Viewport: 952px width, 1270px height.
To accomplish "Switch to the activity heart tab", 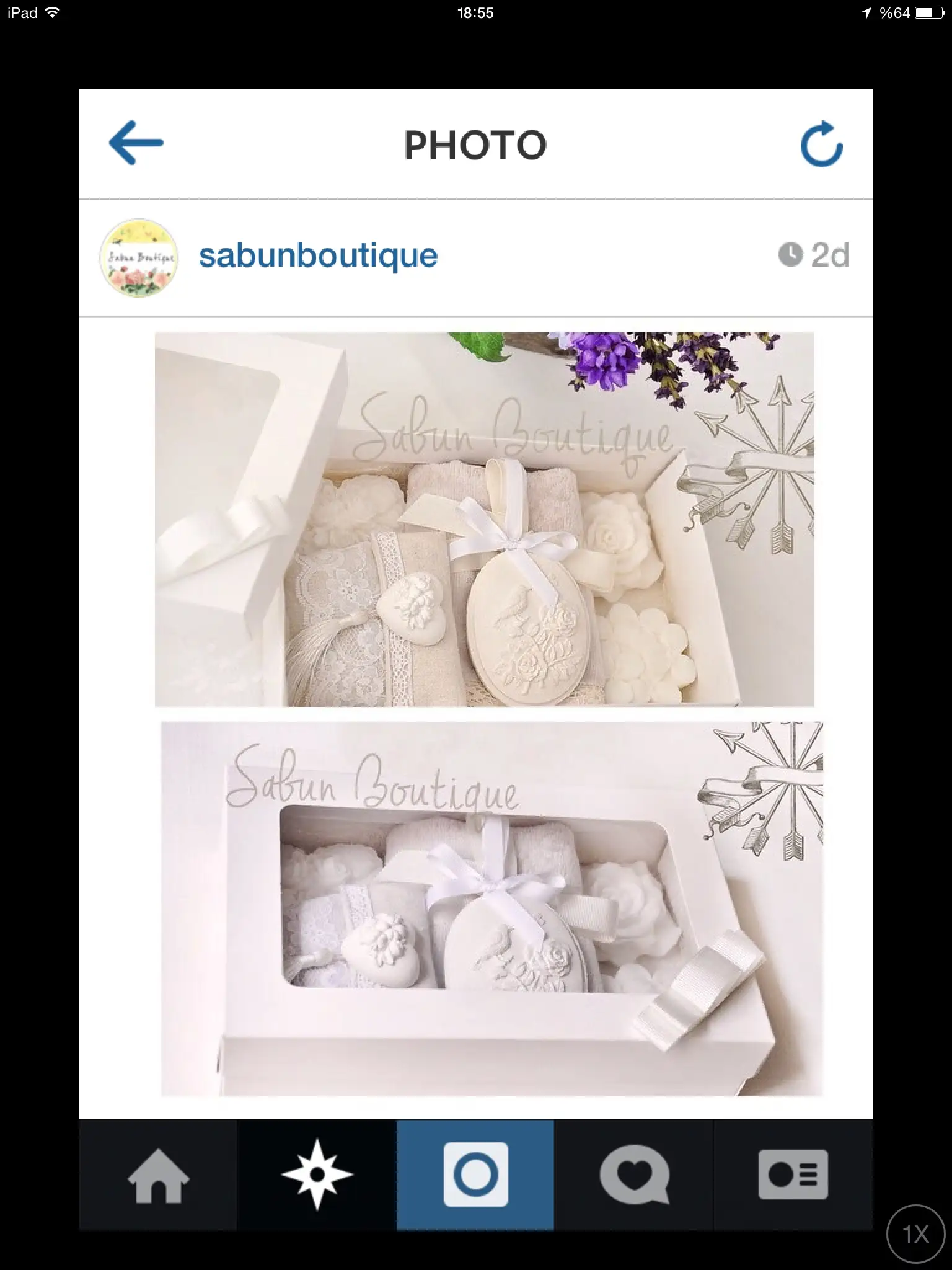I will coord(634,1175).
